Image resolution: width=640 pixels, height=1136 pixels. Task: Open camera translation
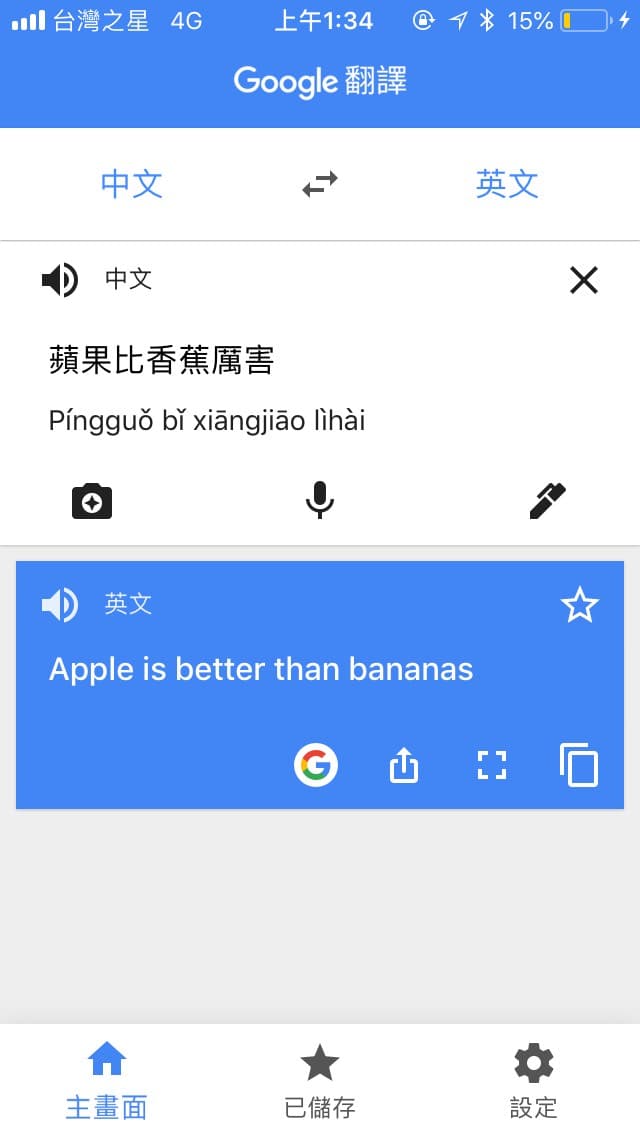(x=92, y=500)
